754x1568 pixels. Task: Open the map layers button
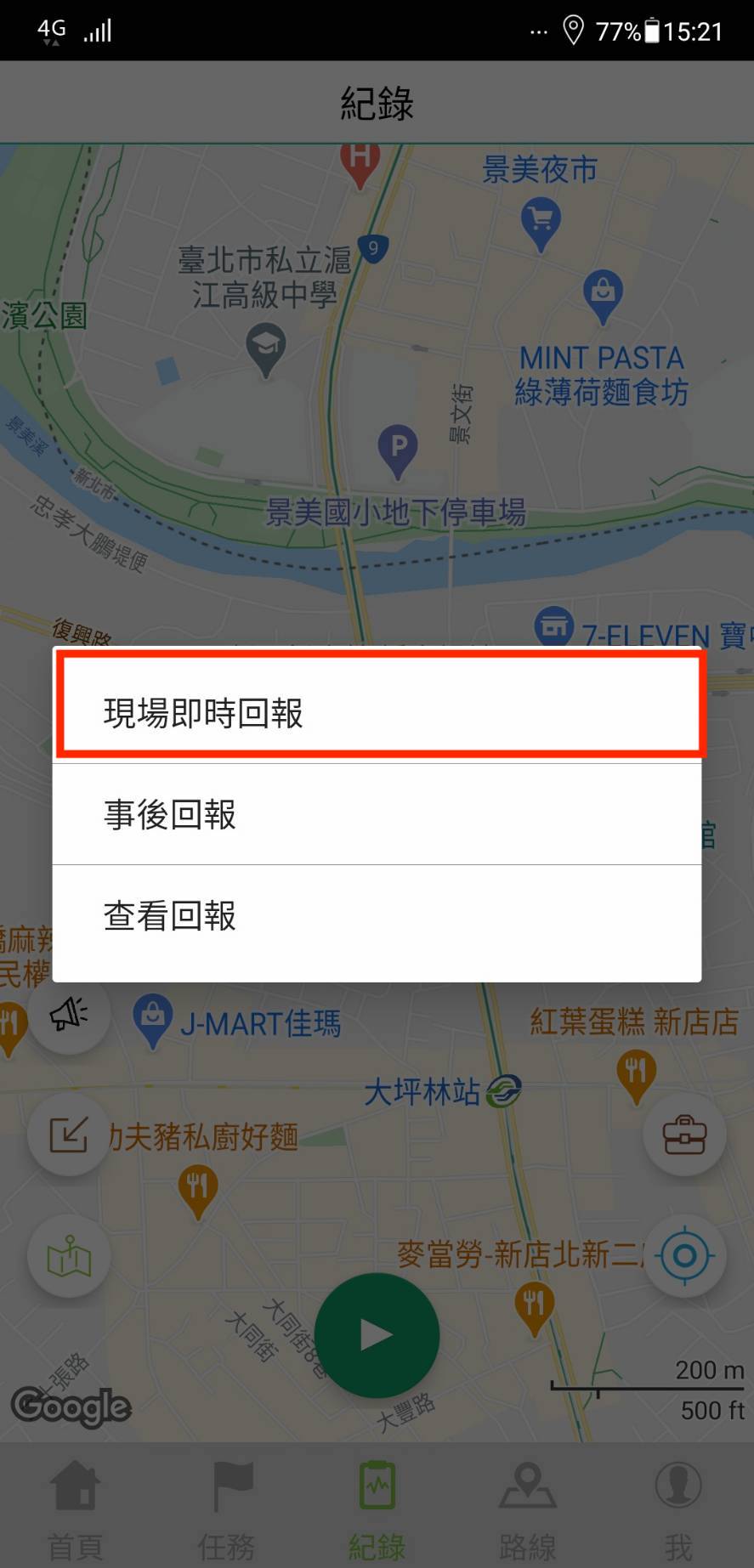(x=69, y=1256)
